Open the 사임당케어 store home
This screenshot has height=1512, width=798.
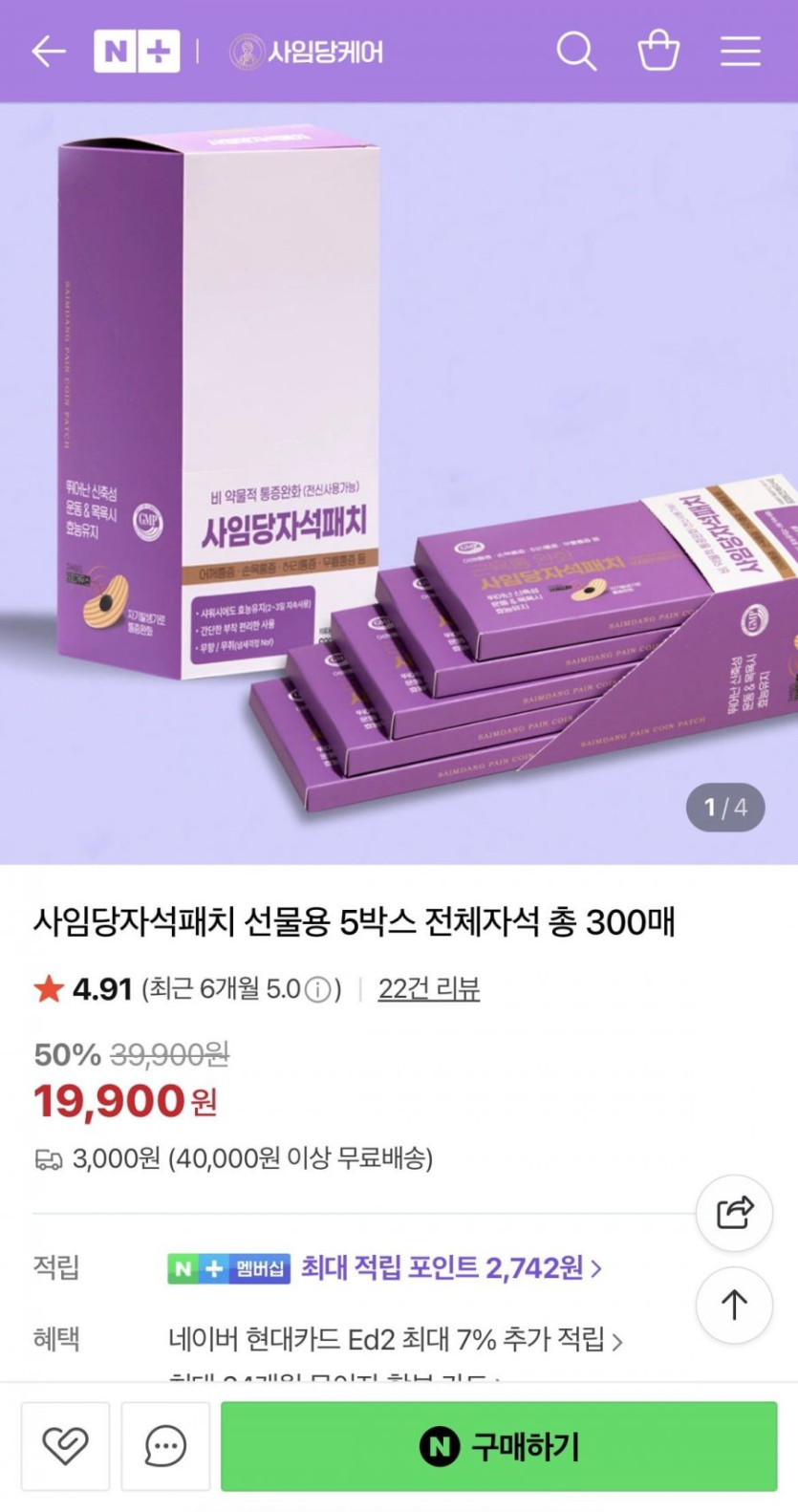(307, 52)
